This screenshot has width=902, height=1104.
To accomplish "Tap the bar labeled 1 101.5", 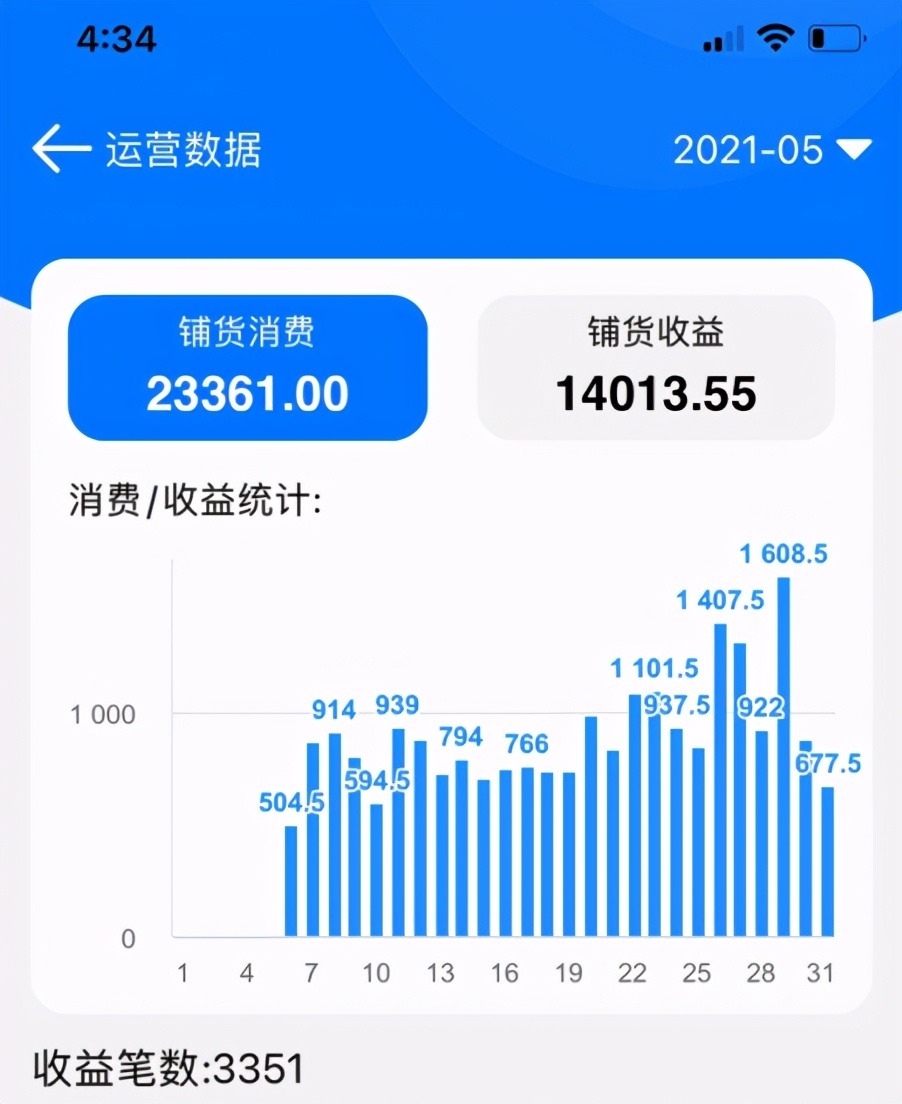I will pyautogui.click(x=634, y=820).
